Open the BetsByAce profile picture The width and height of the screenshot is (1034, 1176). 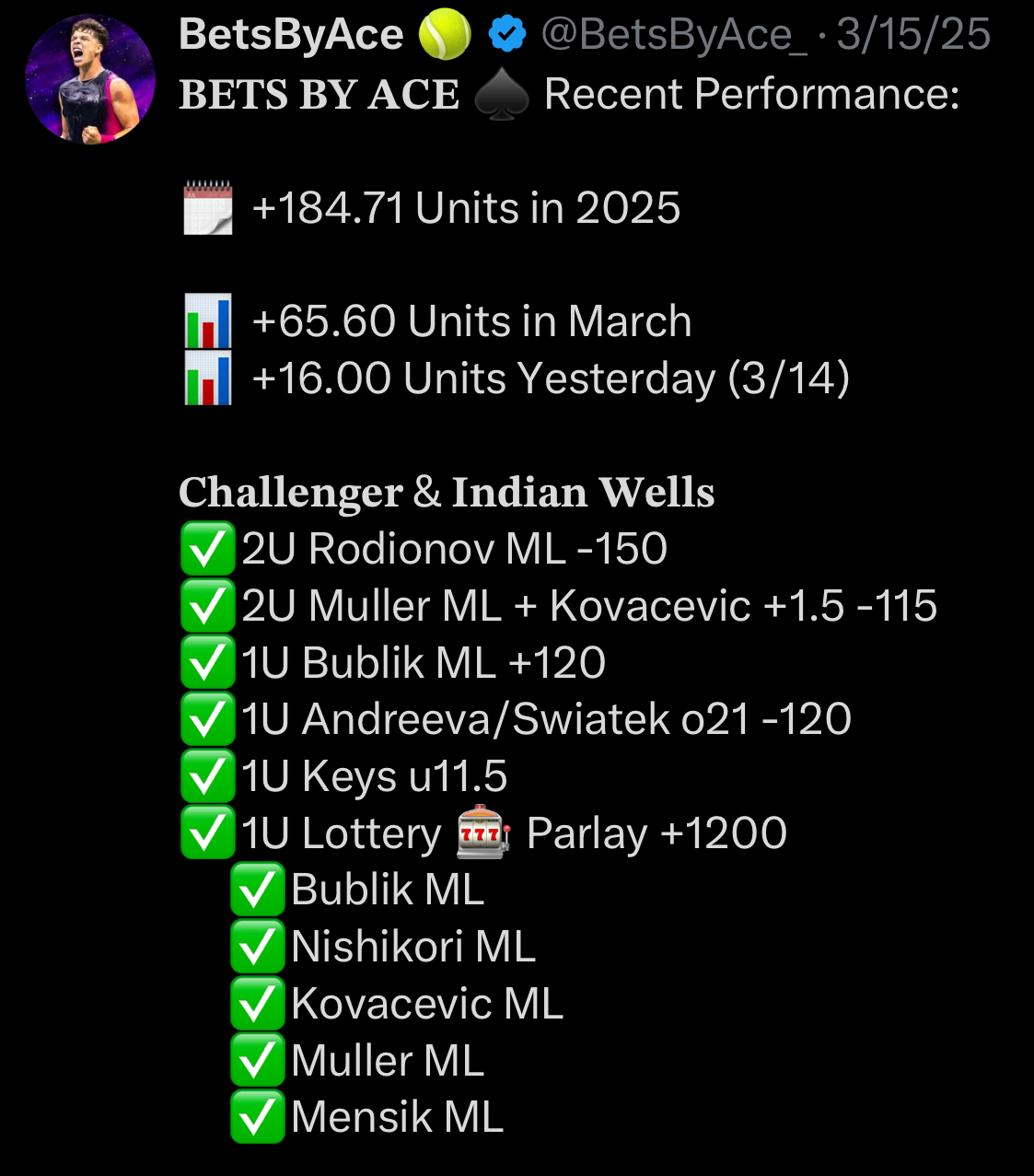coord(90,80)
